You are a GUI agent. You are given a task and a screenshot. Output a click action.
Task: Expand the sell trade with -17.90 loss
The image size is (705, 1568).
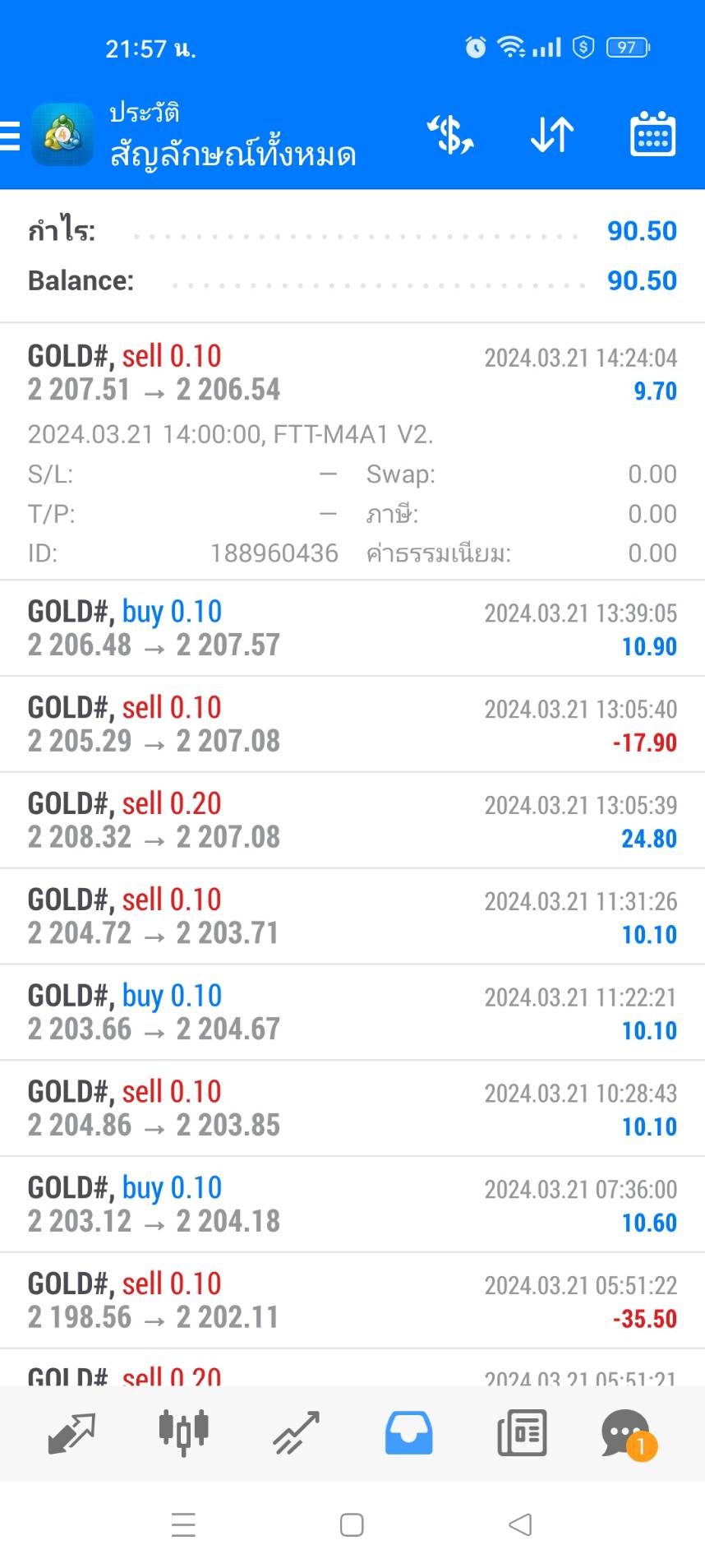[352, 724]
